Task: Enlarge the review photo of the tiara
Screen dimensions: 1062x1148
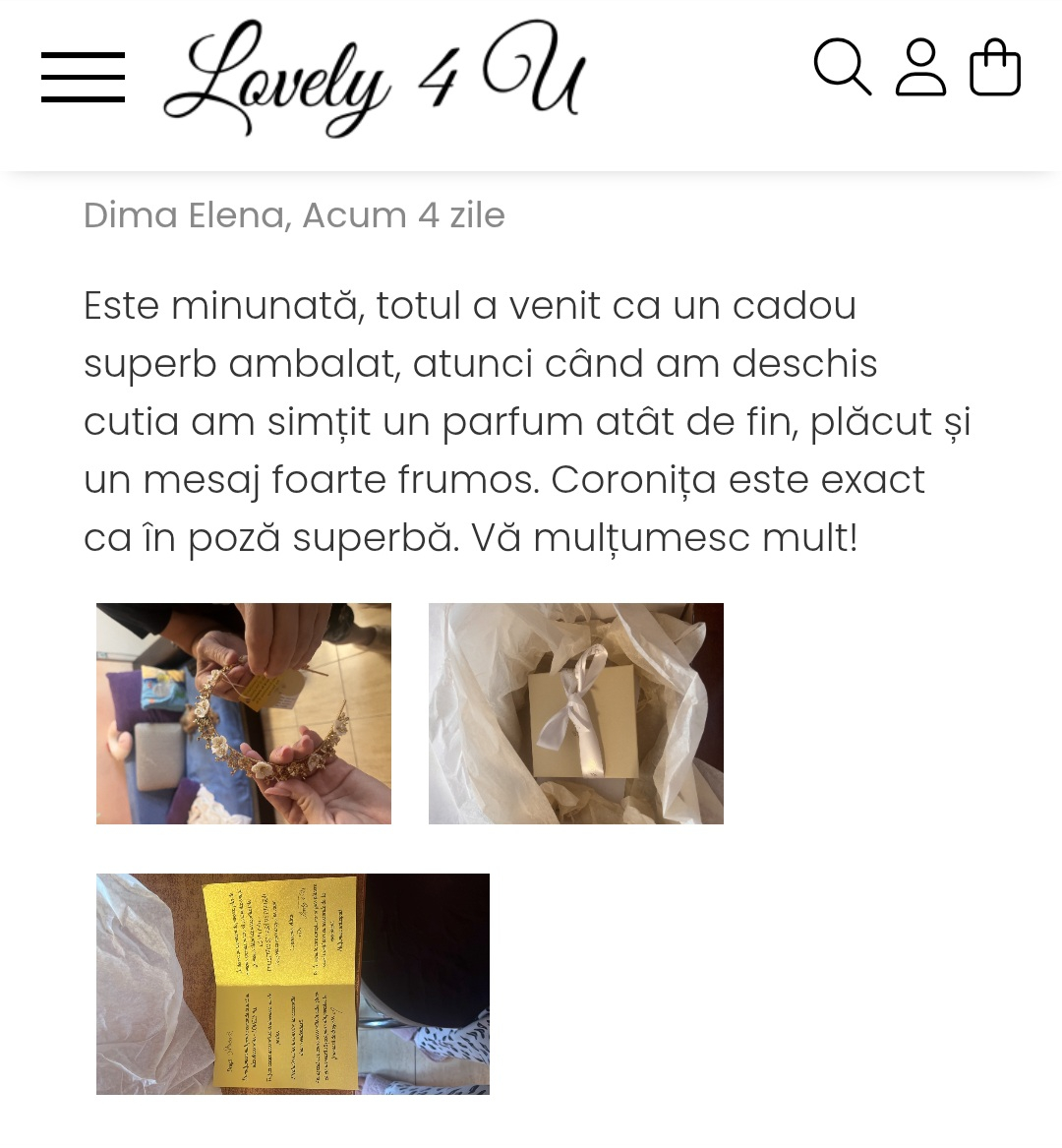Action: (x=244, y=713)
